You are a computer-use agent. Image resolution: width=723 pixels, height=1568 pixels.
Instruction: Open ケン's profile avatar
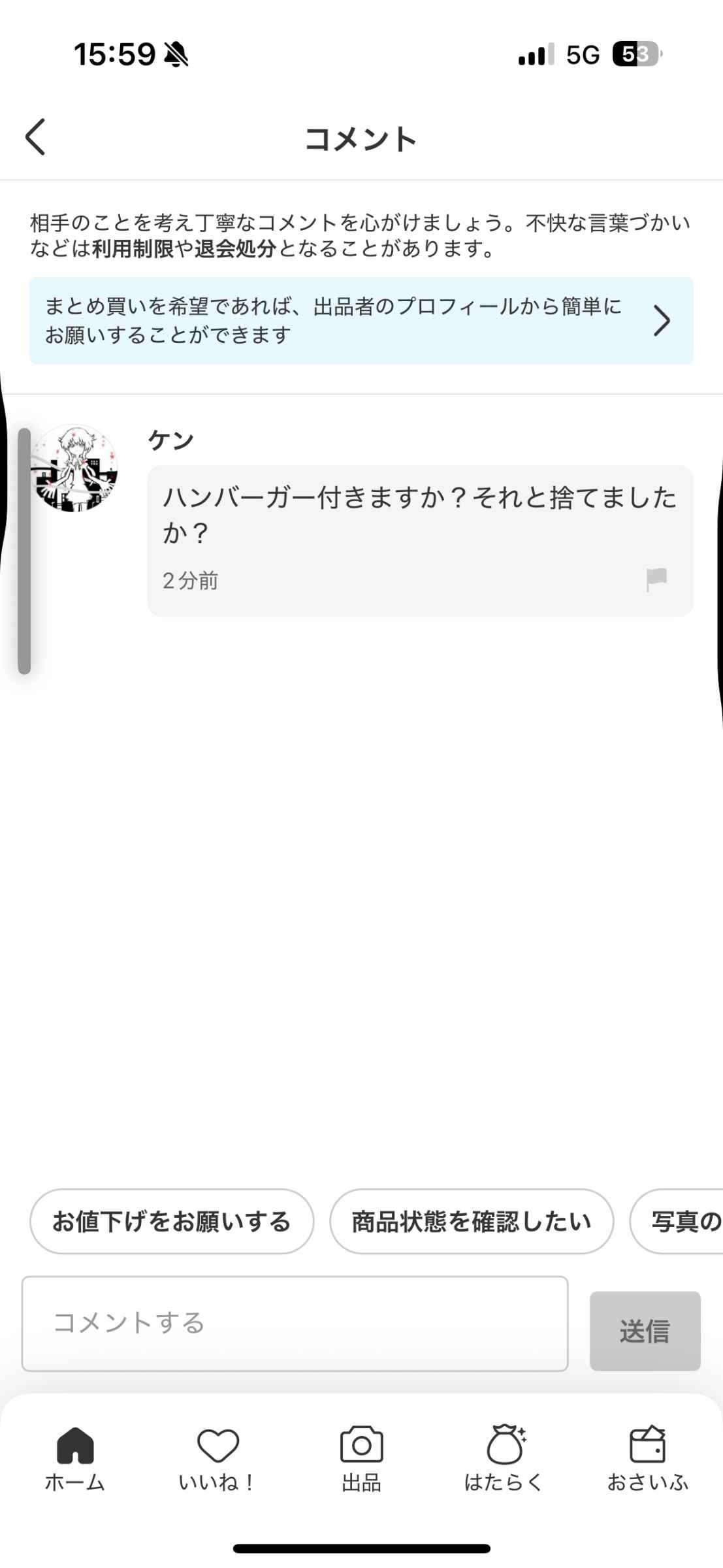74,468
